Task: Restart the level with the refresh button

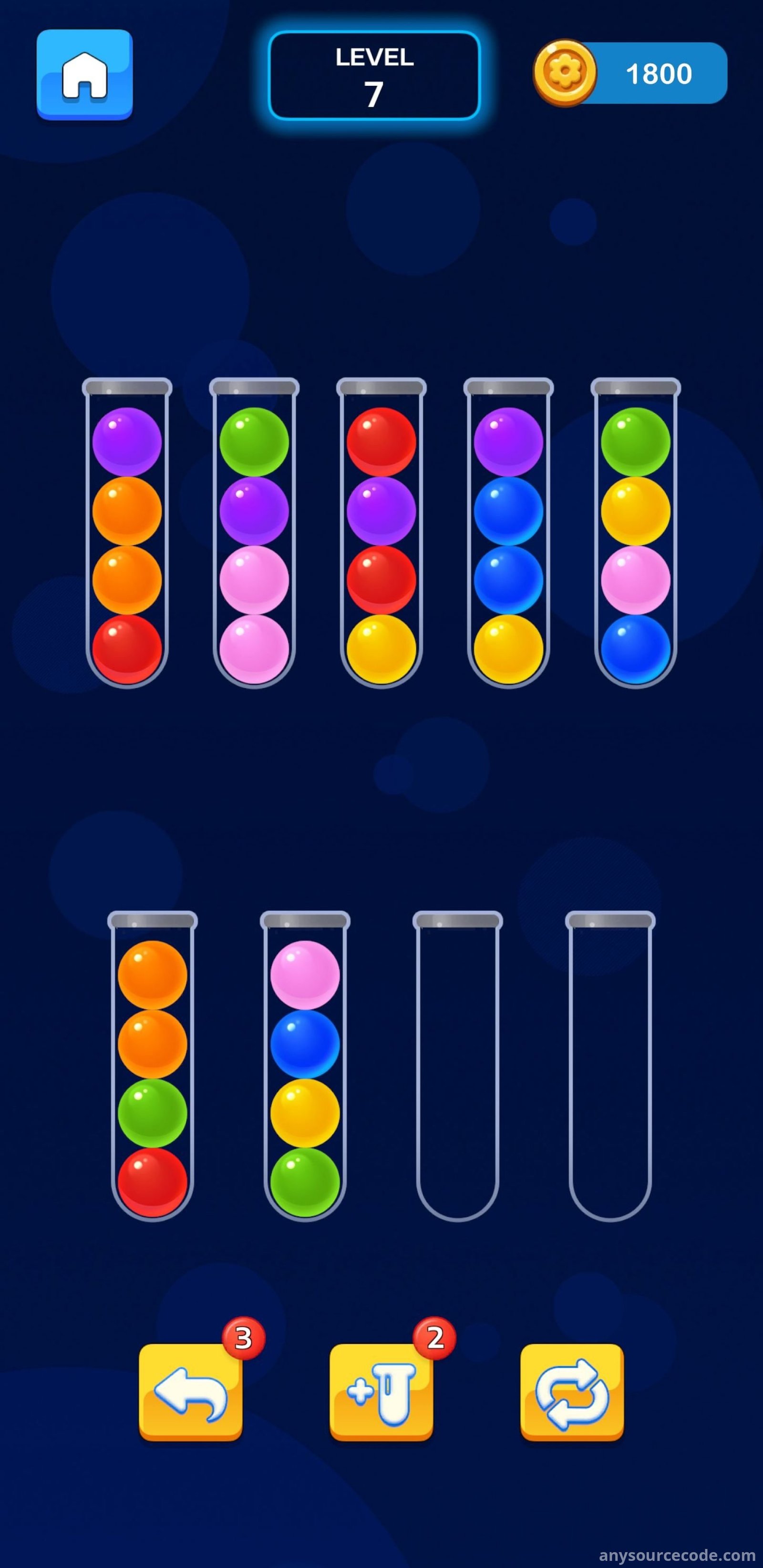Action: (x=572, y=1392)
